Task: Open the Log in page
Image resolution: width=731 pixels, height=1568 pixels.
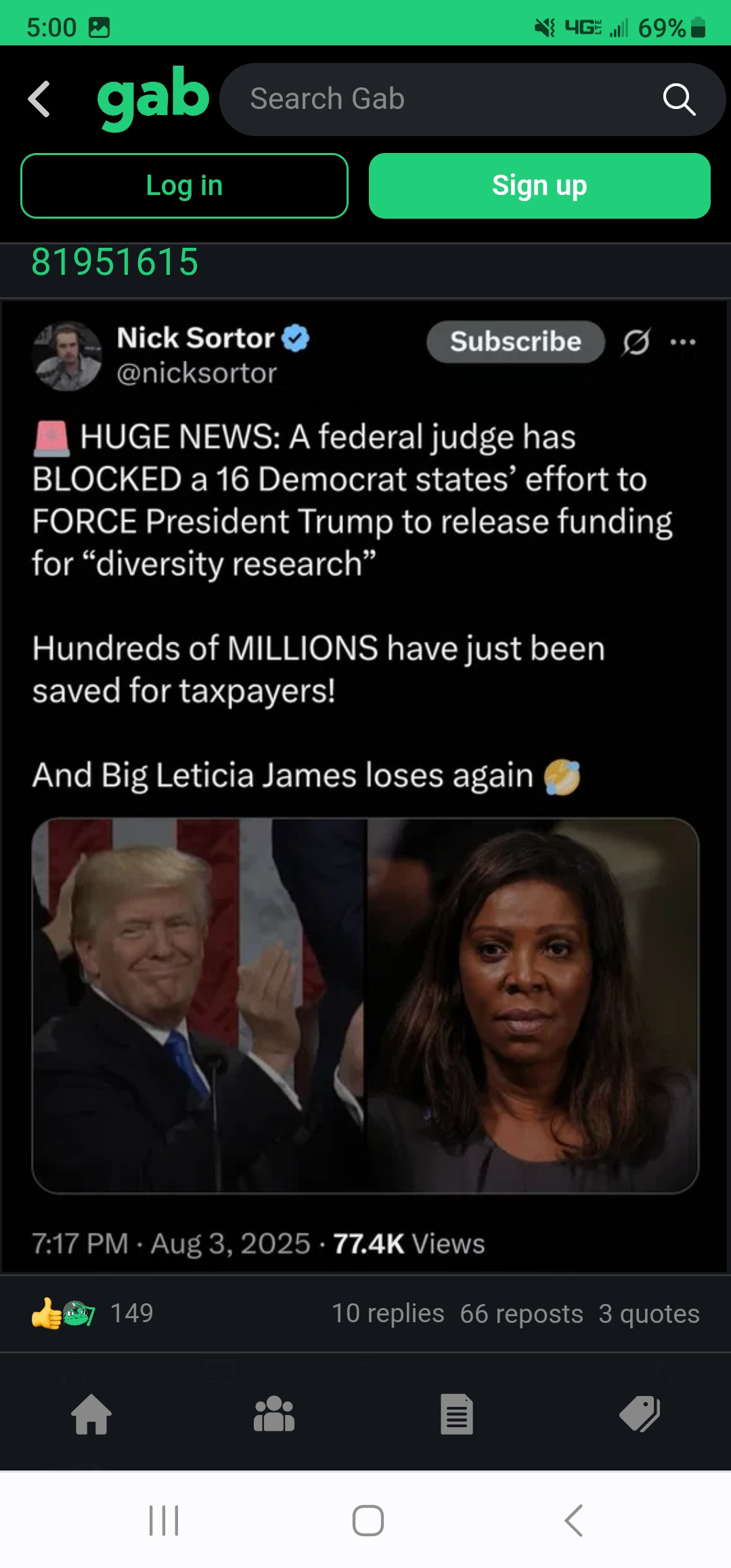Action: (184, 186)
